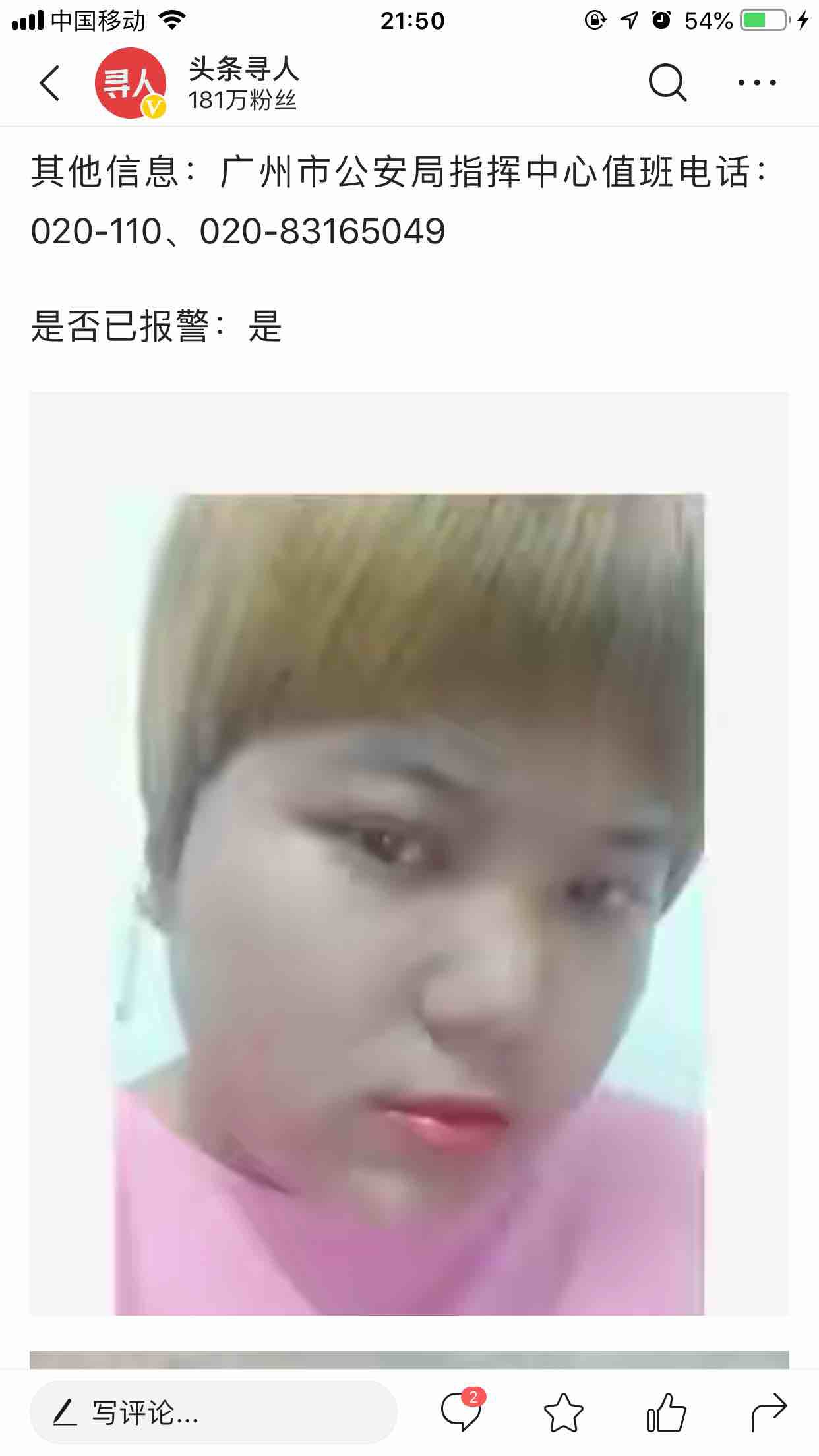Like the article with the thumbs-up icon
The width and height of the screenshot is (819, 1456).
click(666, 1412)
